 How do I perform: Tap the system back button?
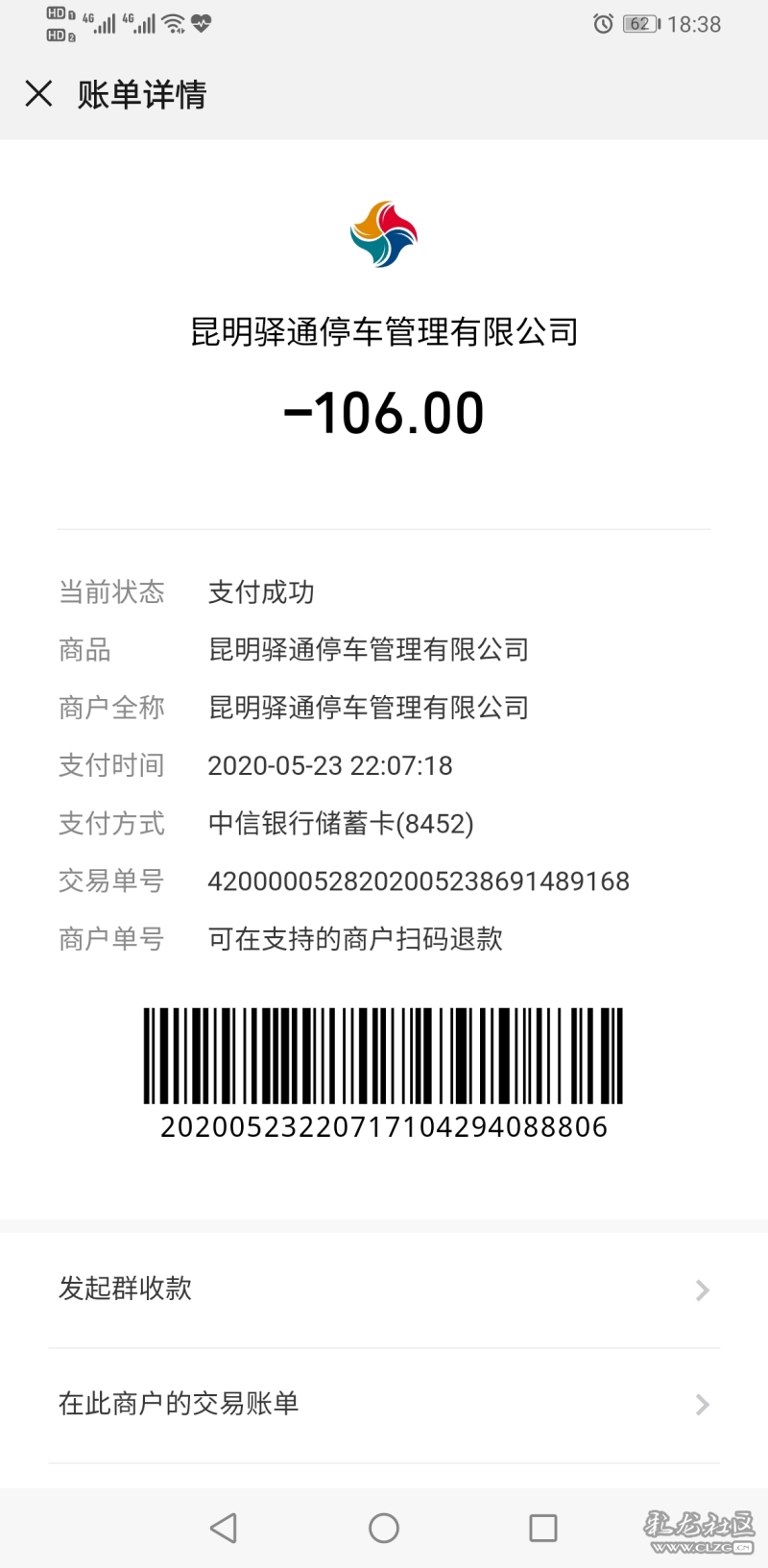tap(224, 1527)
